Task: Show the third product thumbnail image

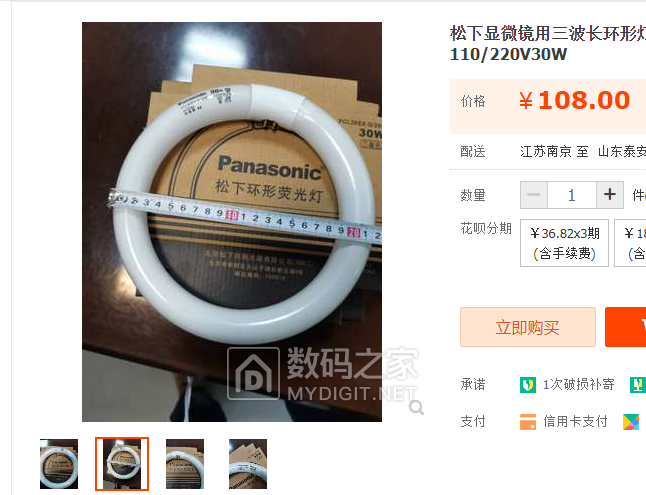Action: [x=185, y=464]
